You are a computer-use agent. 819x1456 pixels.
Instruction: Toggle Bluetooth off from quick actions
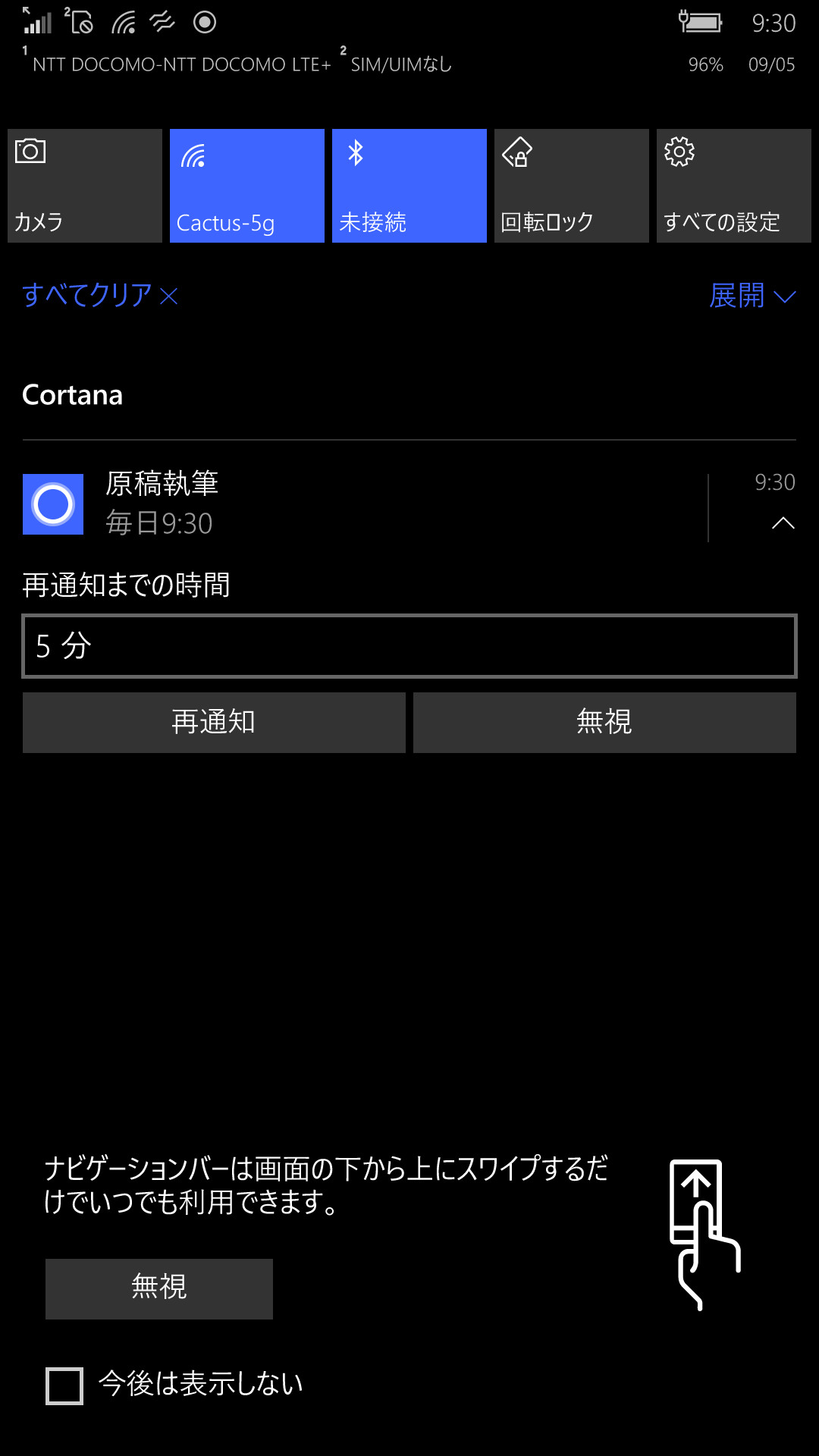[x=409, y=185]
